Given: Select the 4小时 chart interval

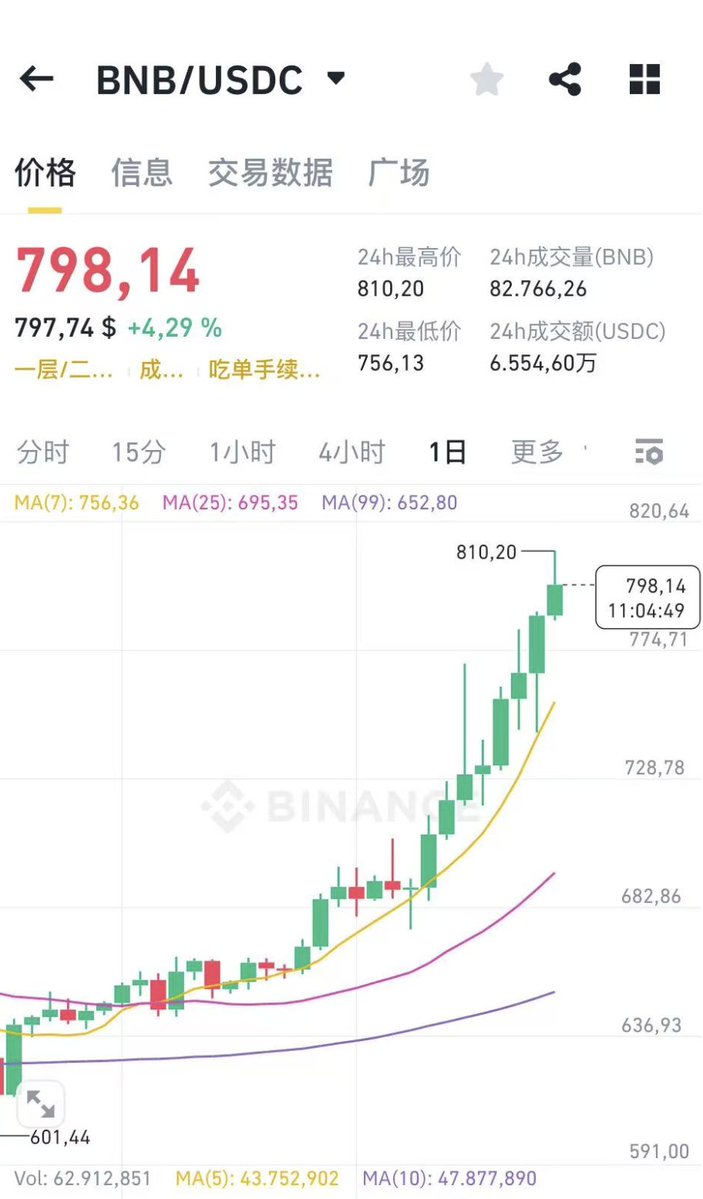Looking at the screenshot, I should pos(352,452).
